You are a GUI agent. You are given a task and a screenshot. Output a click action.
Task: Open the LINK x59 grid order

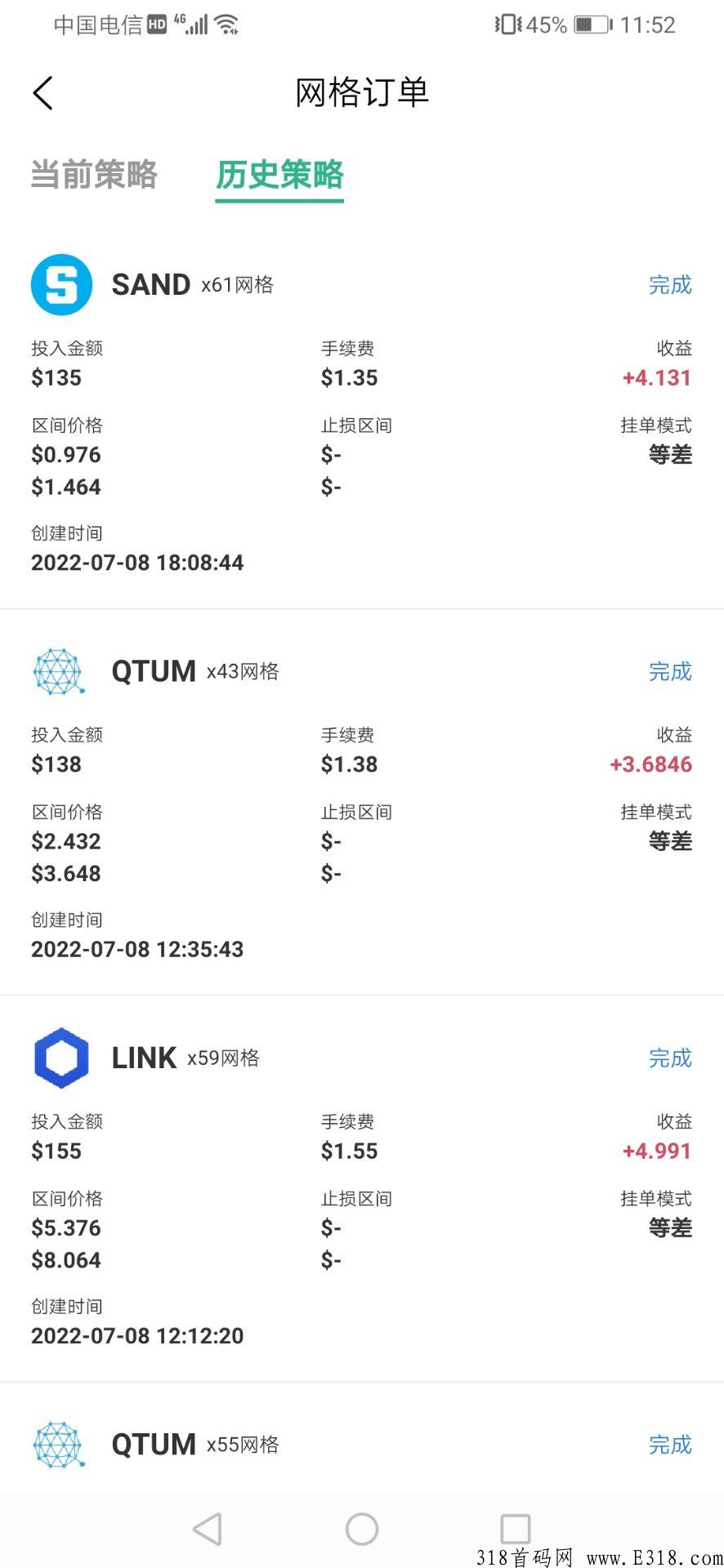(362, 1189)
